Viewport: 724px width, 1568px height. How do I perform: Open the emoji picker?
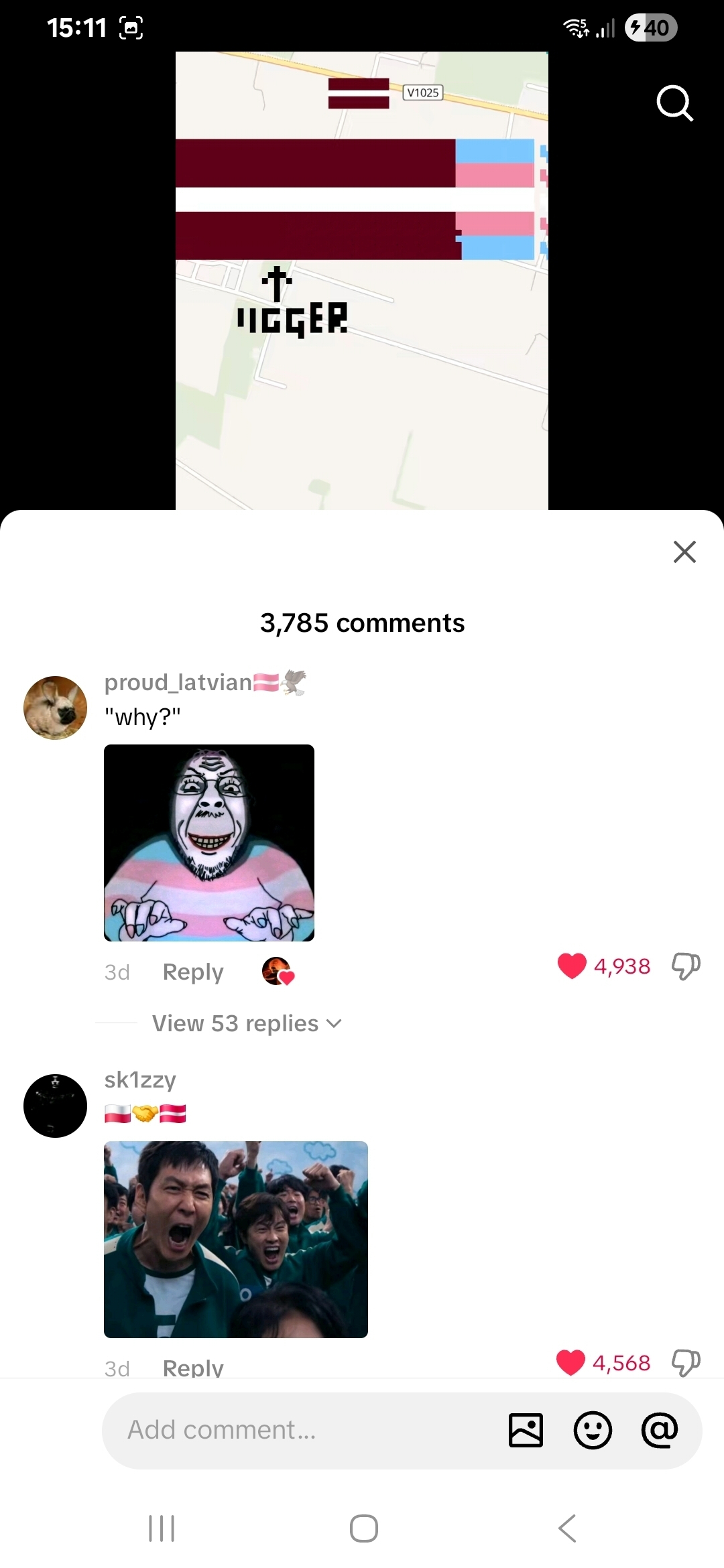coord(593,1430)
